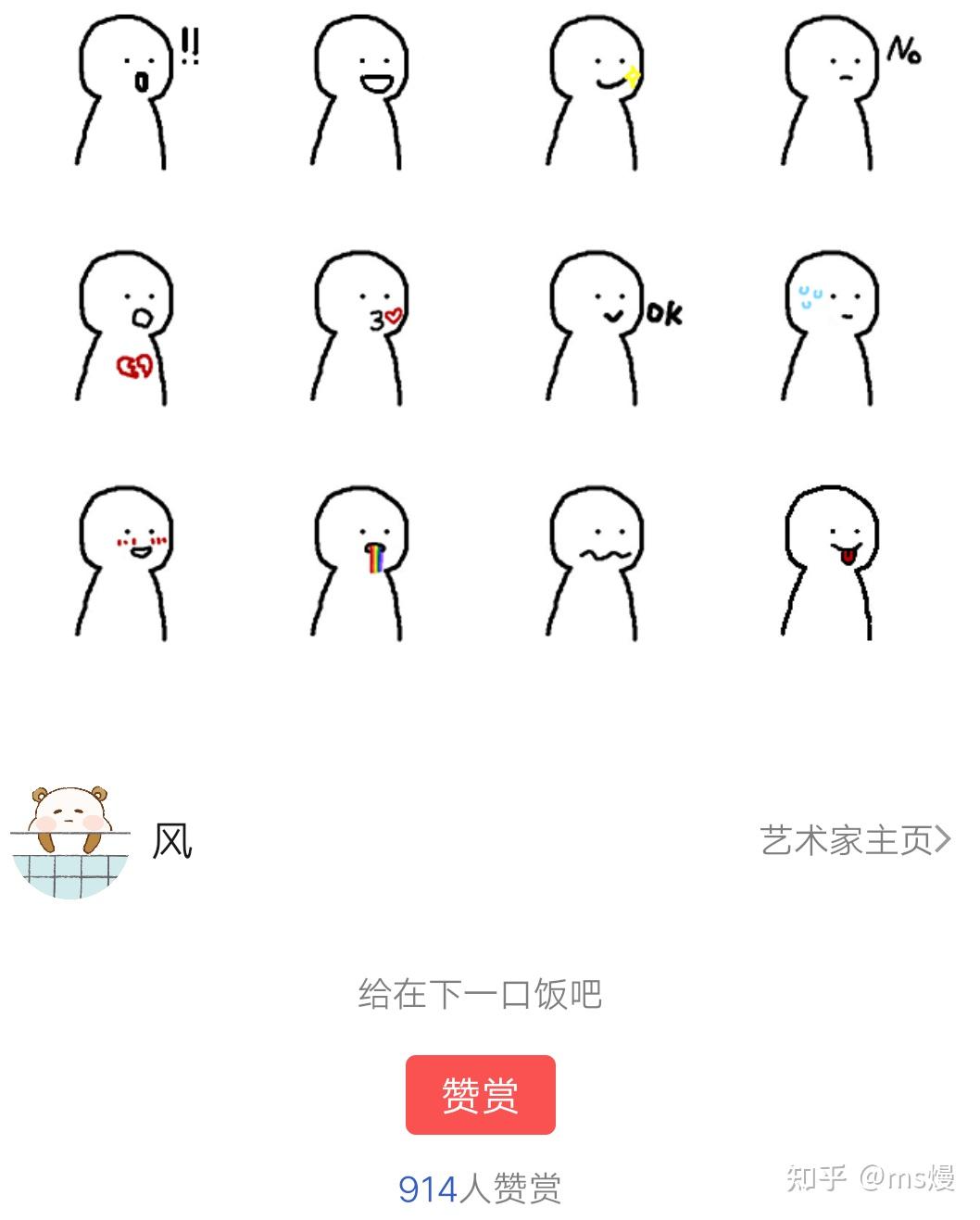Open 艺术家主页 artist homepage
This screenshot has width=980, height=1220.
pyautogui.click(x=854, y=840)
